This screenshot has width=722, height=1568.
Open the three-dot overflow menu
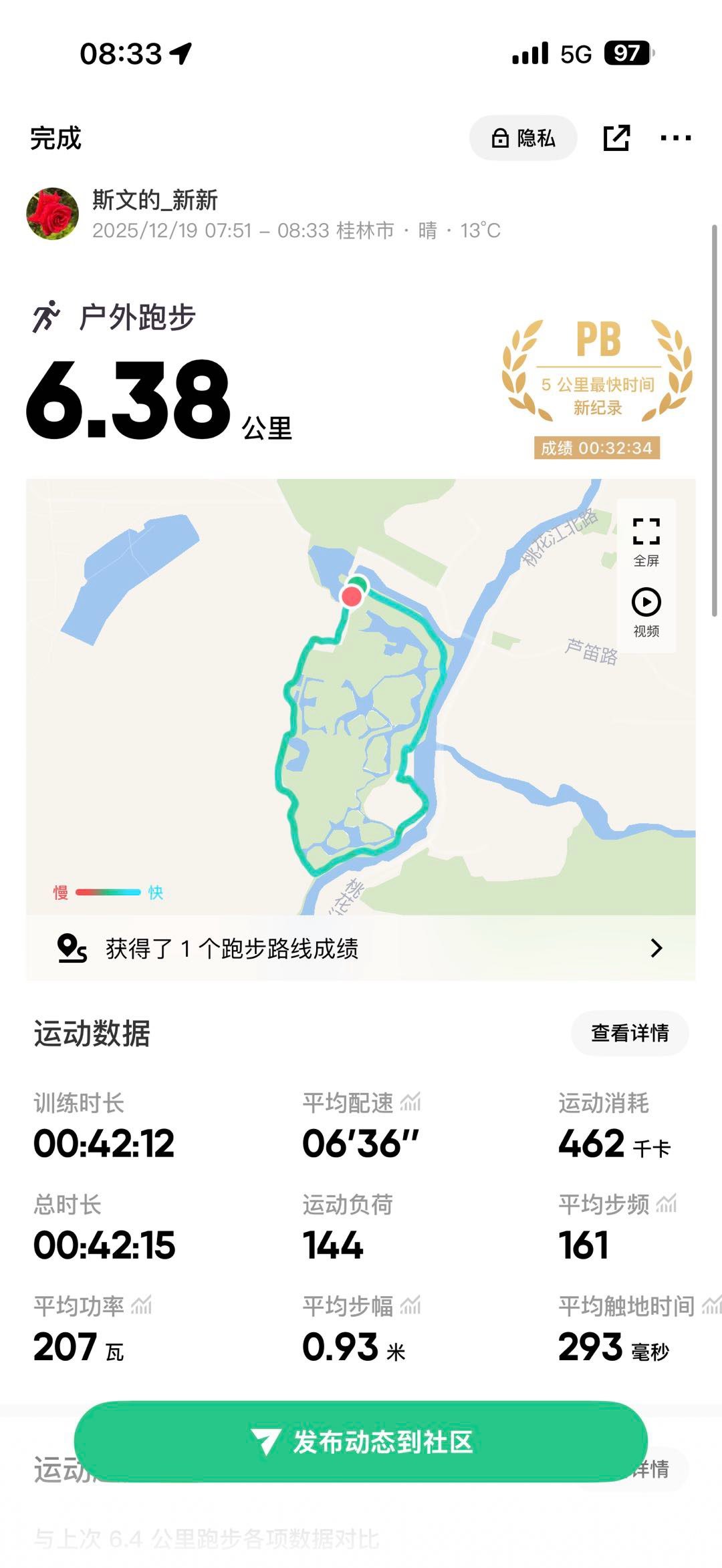(675, 138)
